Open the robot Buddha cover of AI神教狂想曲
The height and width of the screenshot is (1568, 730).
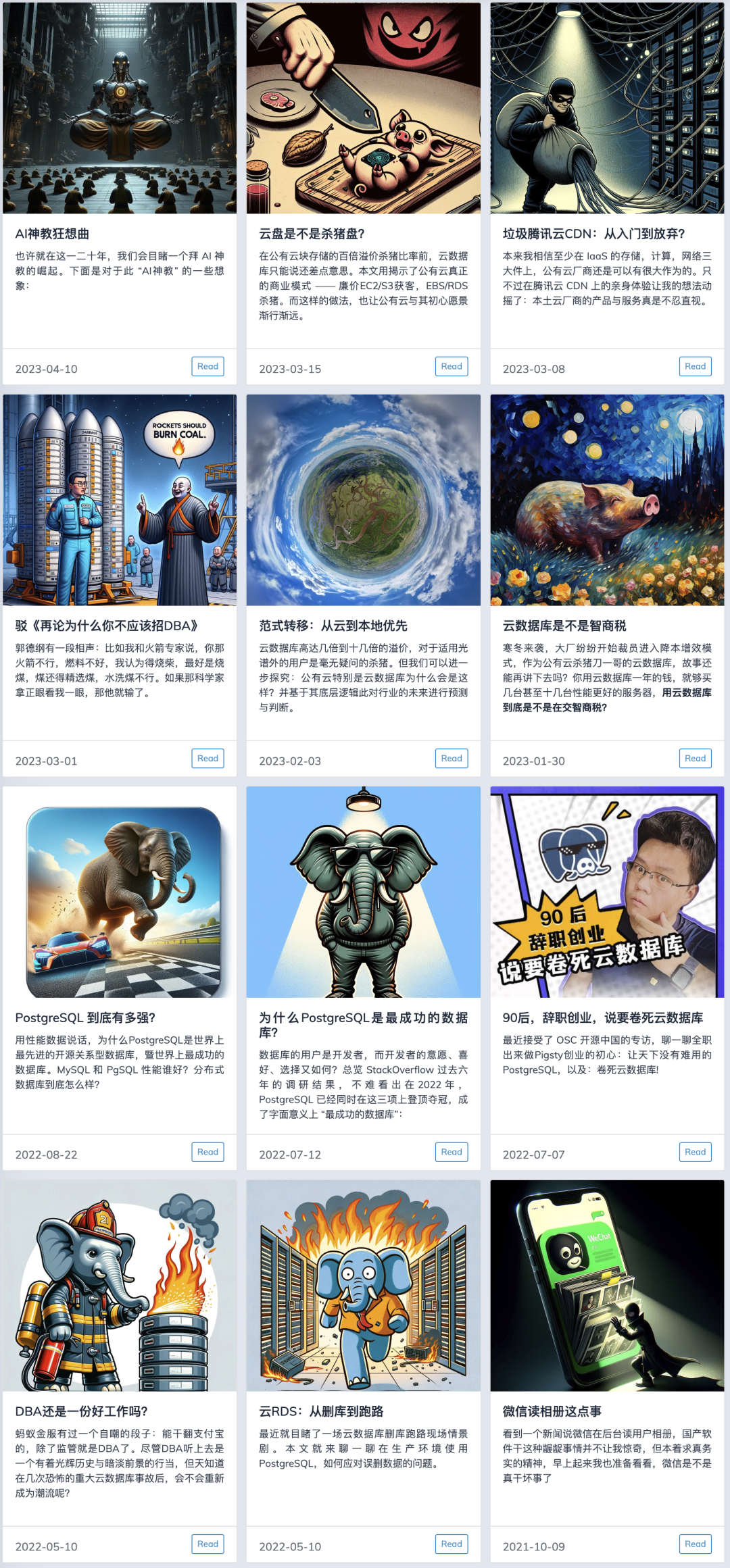[120, 108]
